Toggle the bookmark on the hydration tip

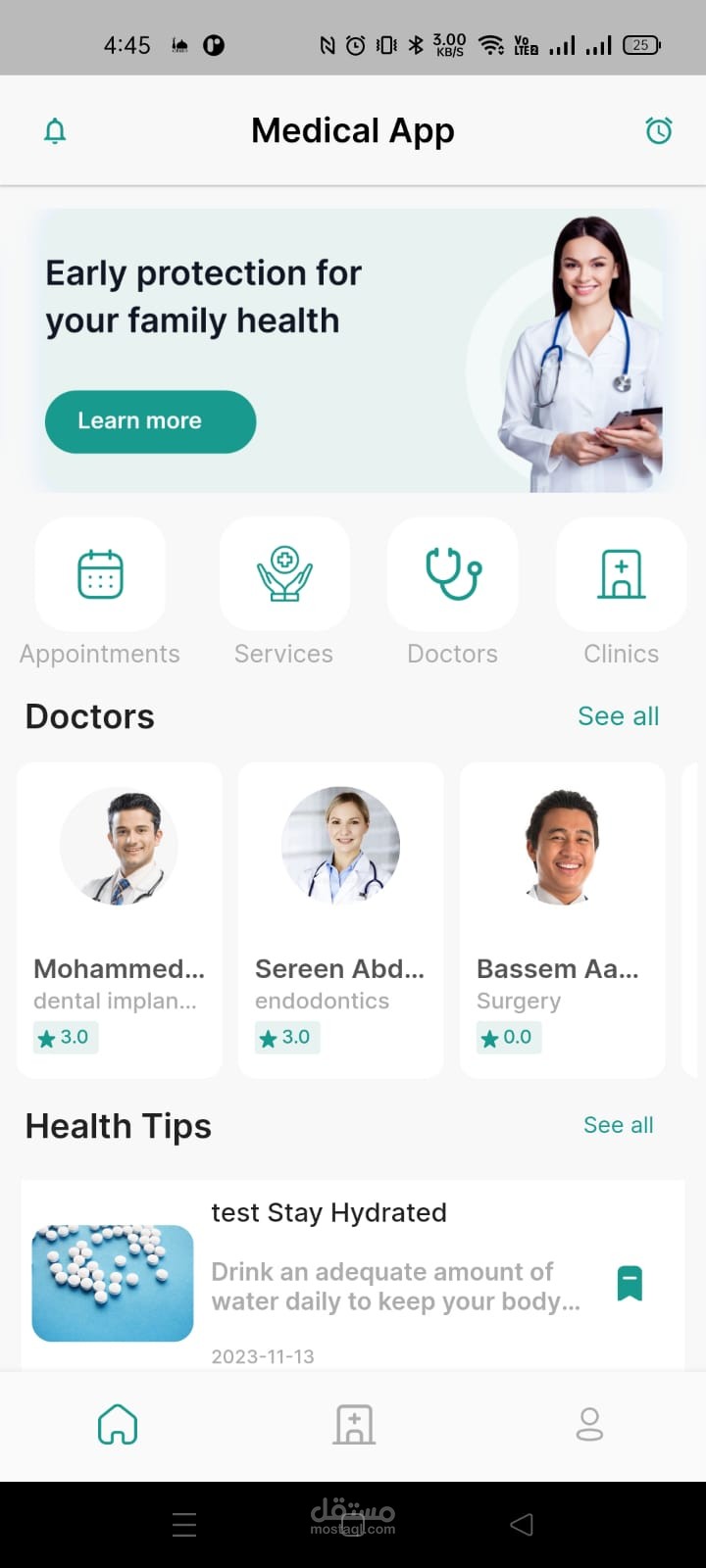click(x=630, y=1282)
